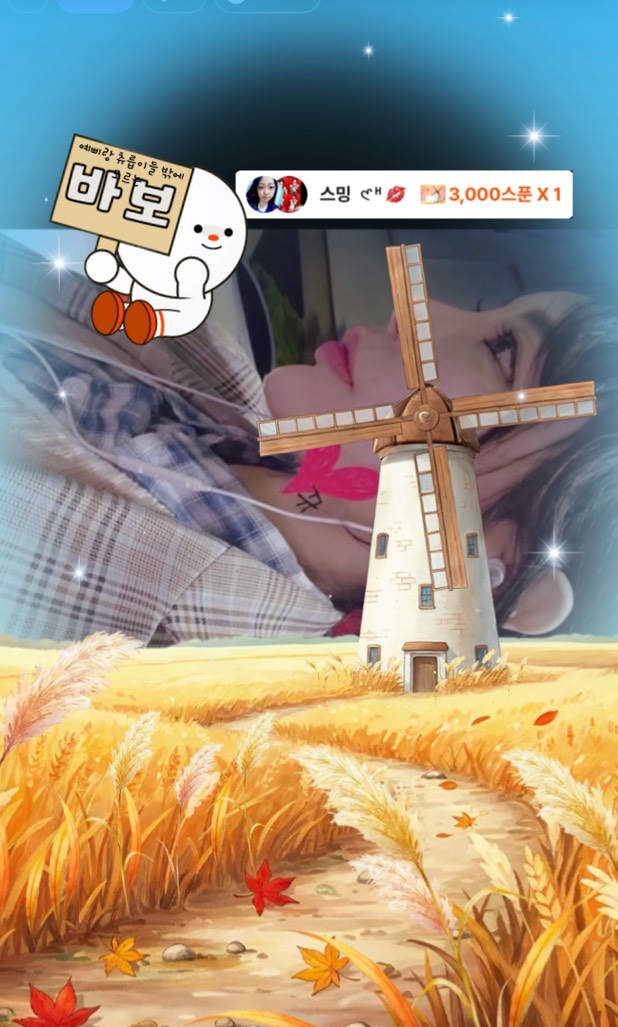The height and width of the screenshot is (1027, 618).
Task: Open the 스밍 3,000스푼 gift banner
Action: pos(404,194)
